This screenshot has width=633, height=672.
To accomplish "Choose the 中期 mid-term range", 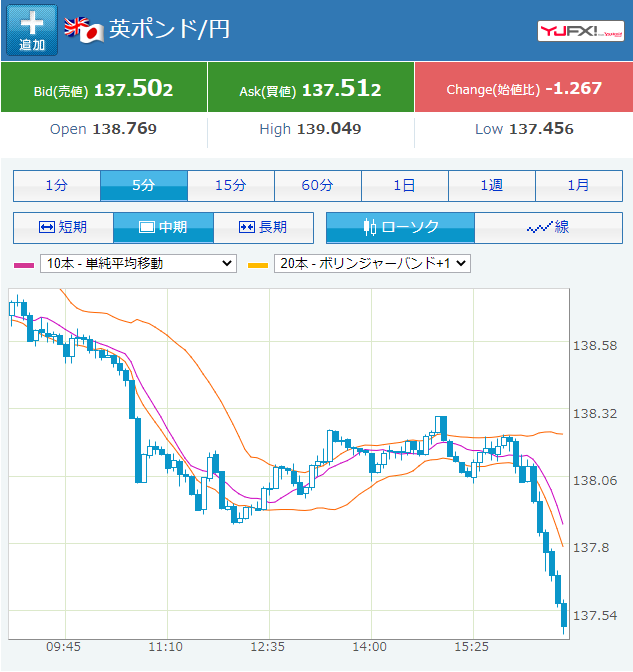I will (x=163, y=228).
